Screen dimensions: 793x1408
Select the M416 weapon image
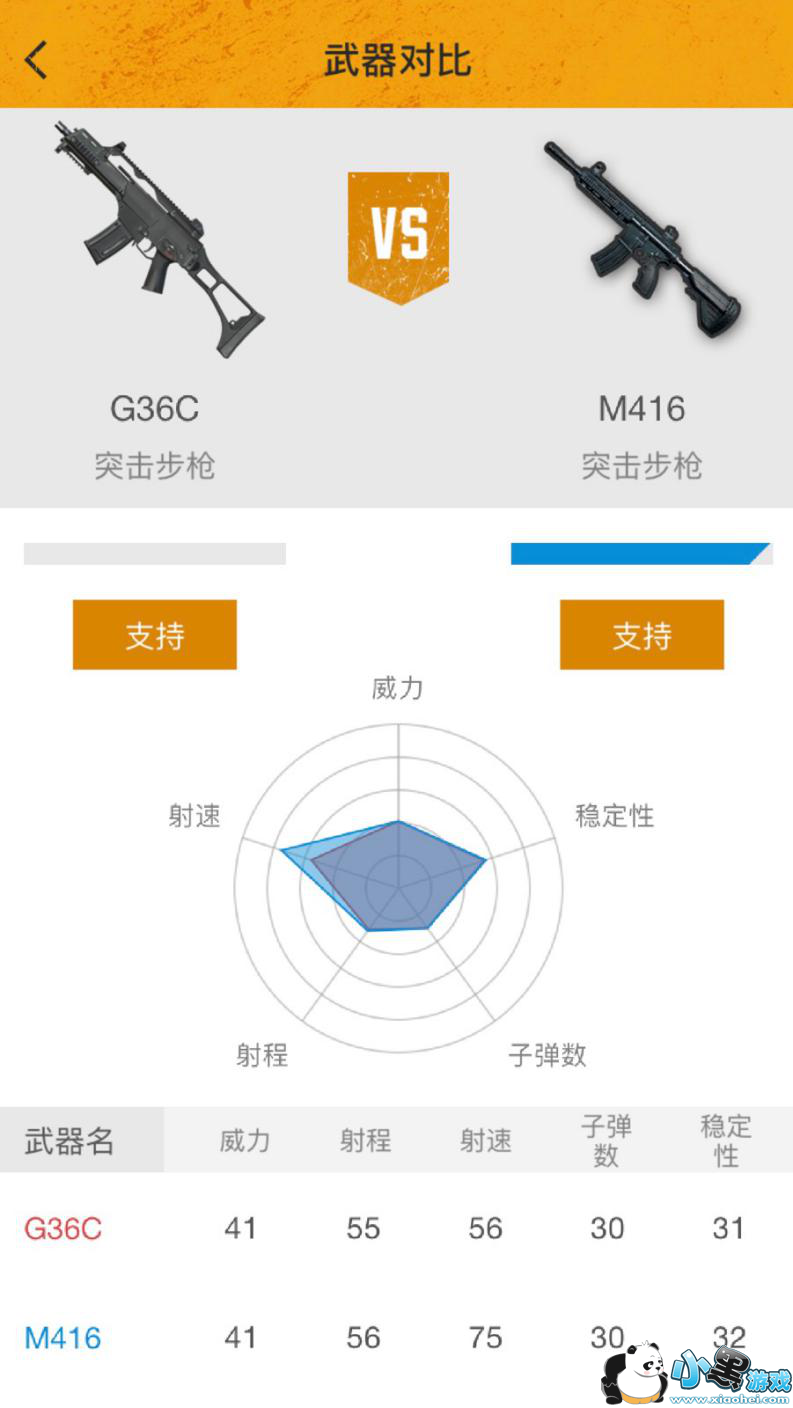[640, 240]
